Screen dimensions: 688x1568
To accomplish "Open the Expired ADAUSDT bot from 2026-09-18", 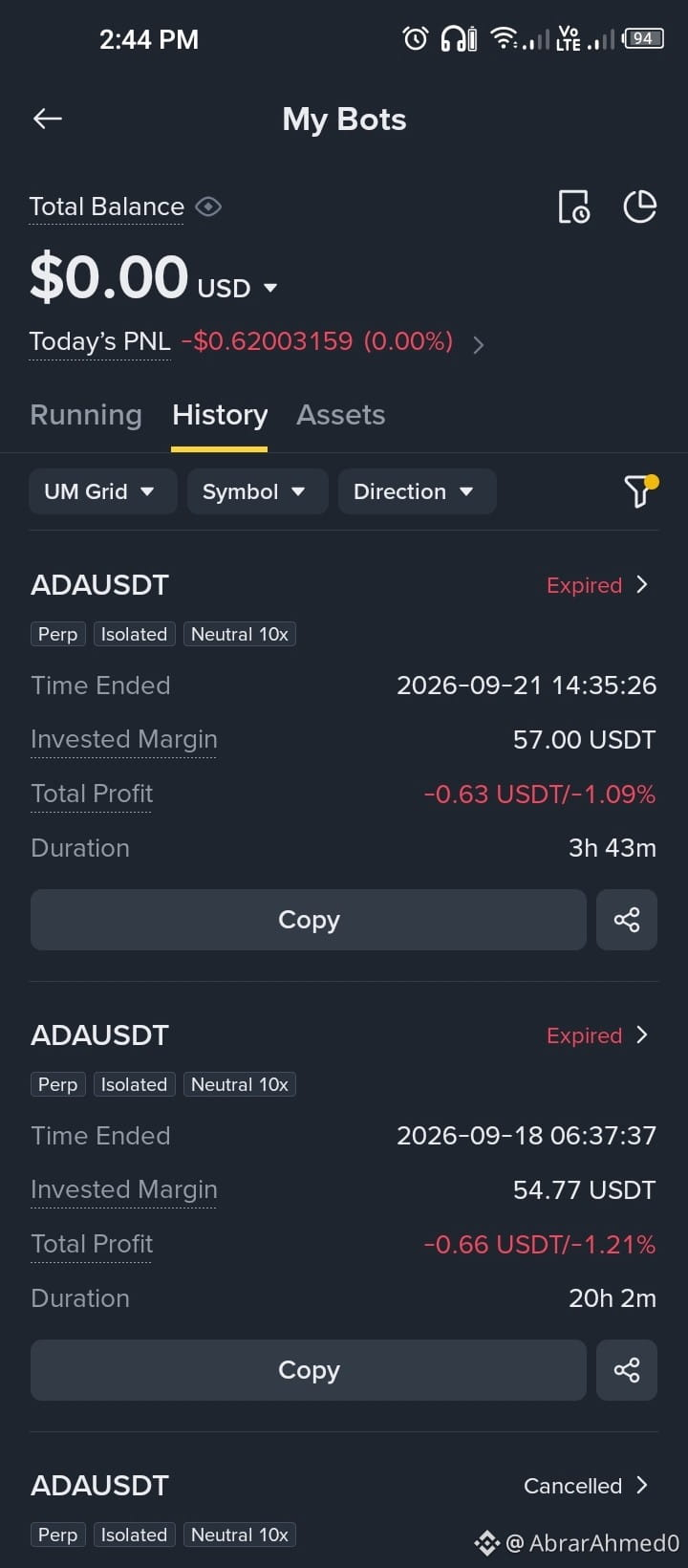I will tap(598, 1035).
